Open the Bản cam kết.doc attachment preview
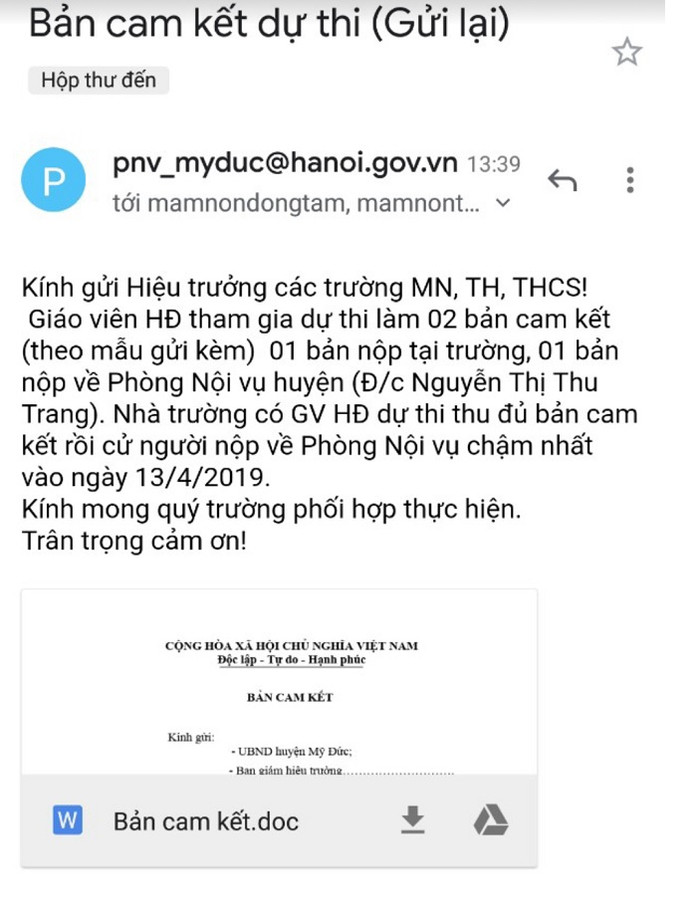 (279, 685)
